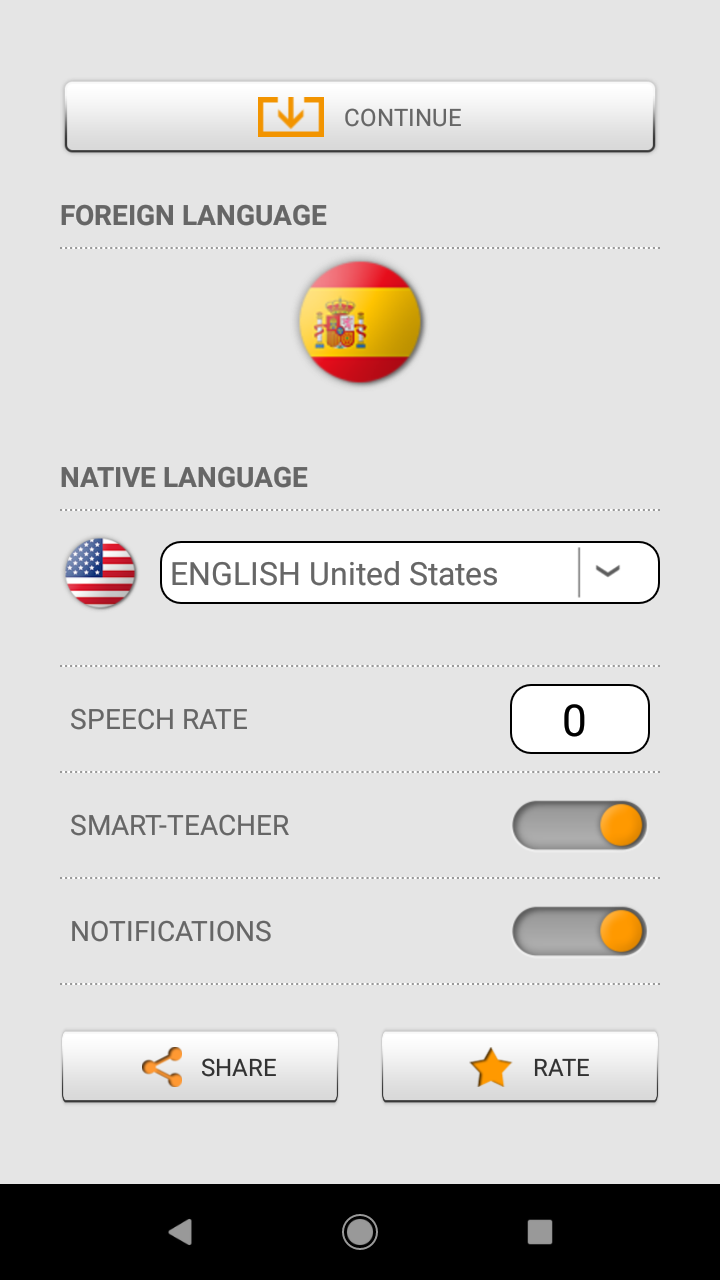Select the FOREIGN LANGUAGE section header
This screenshot has height=1280, width=720.
pos(194,215)
